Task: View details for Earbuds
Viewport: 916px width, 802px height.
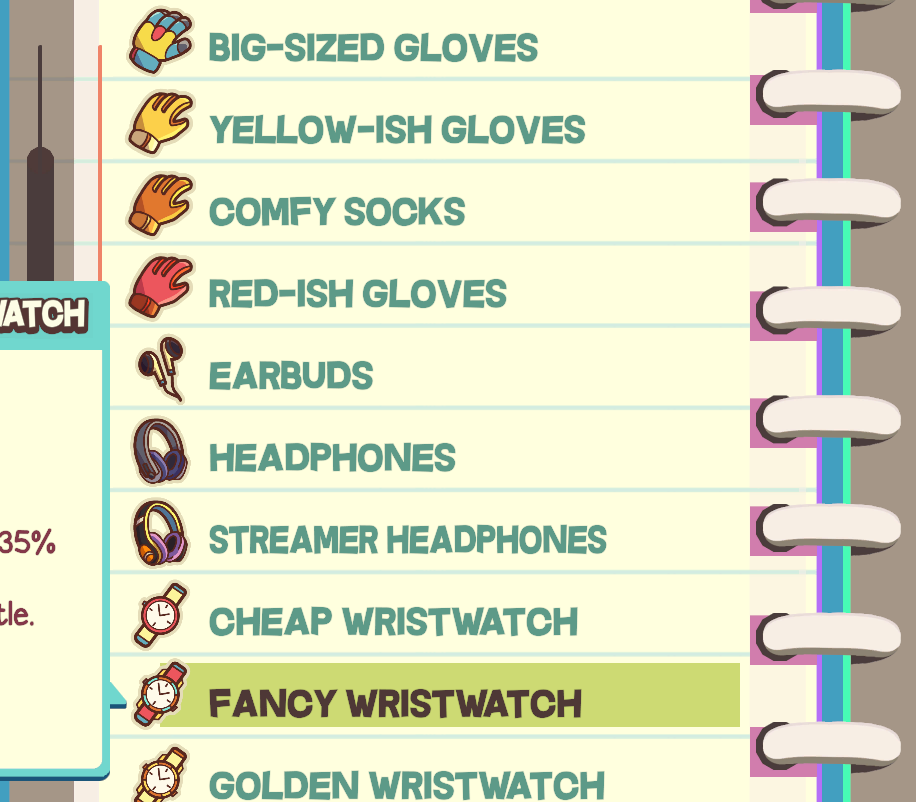Action: (290, 376)
